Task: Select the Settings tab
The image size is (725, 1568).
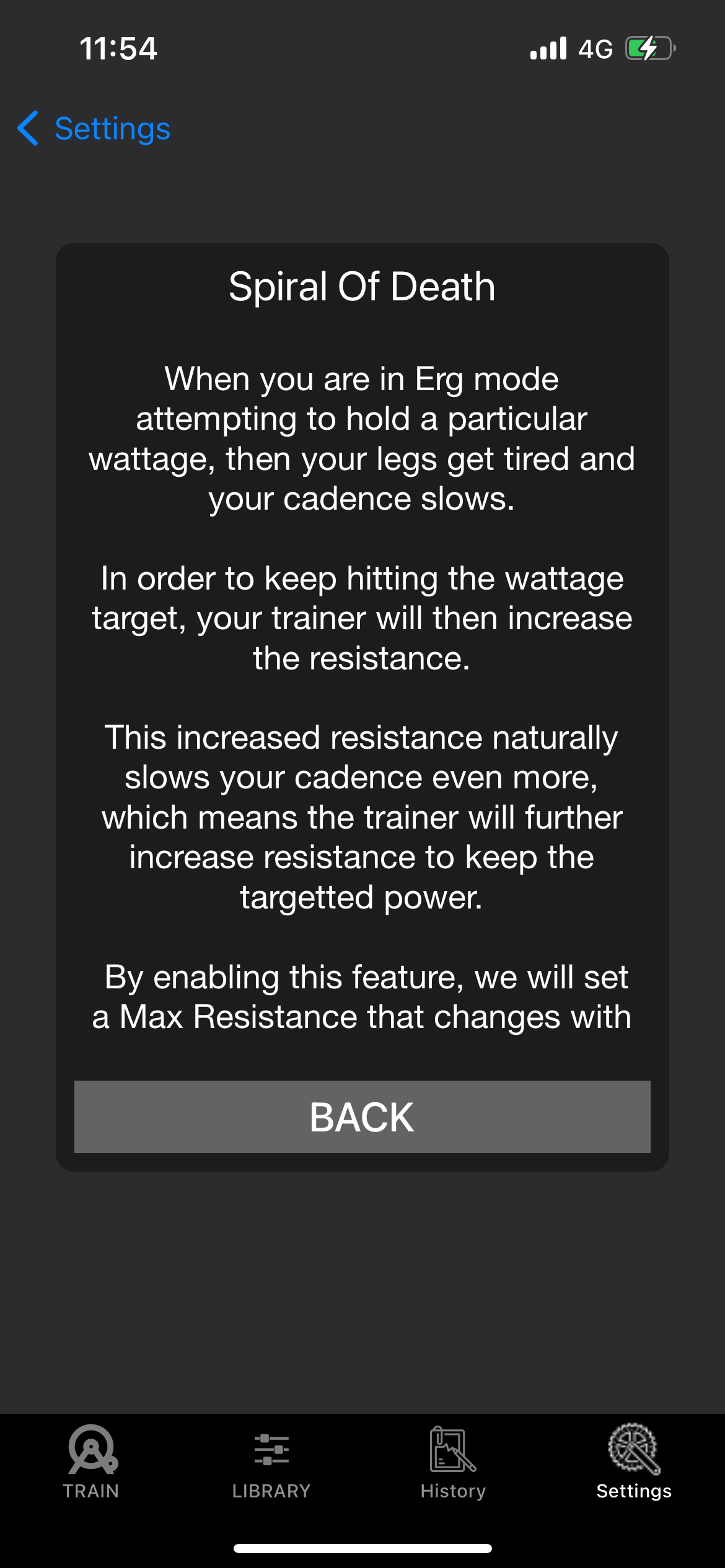Action: pos(634,1462)
